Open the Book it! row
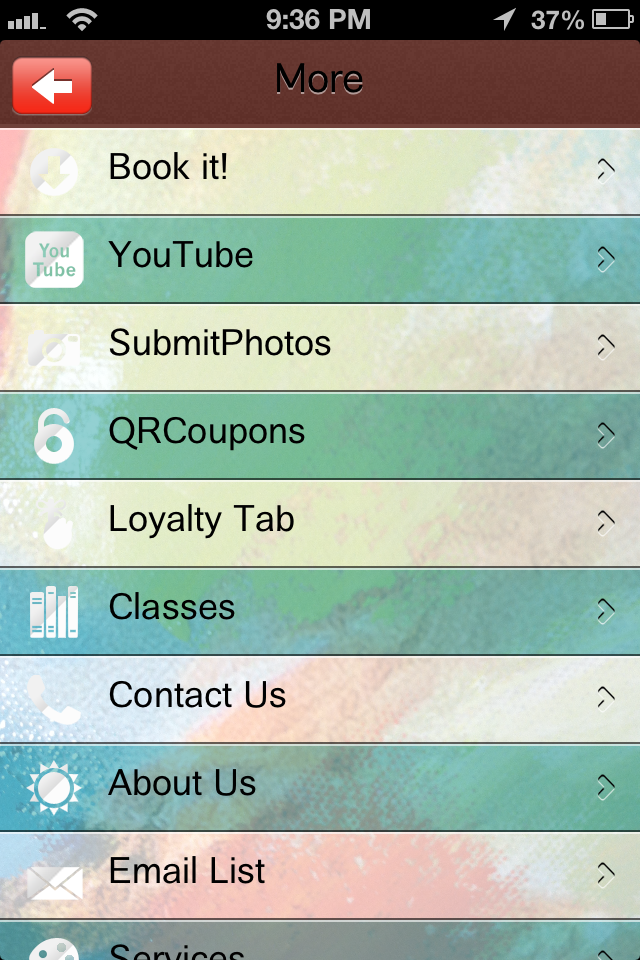 [x=320, y=170]
